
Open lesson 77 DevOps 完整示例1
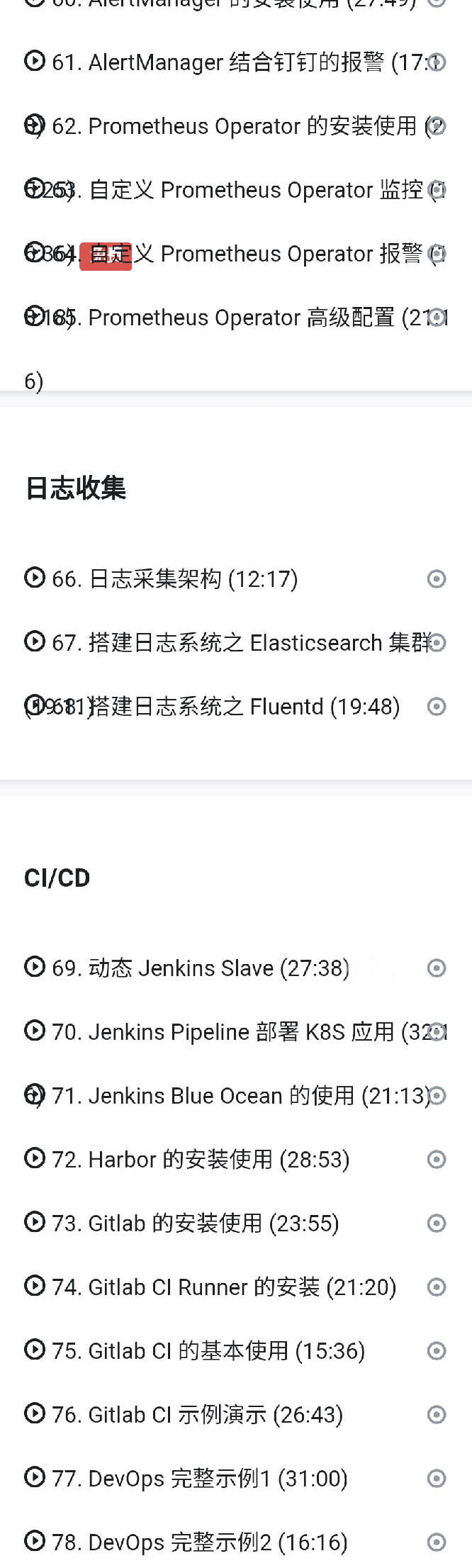click(200, 1479)
